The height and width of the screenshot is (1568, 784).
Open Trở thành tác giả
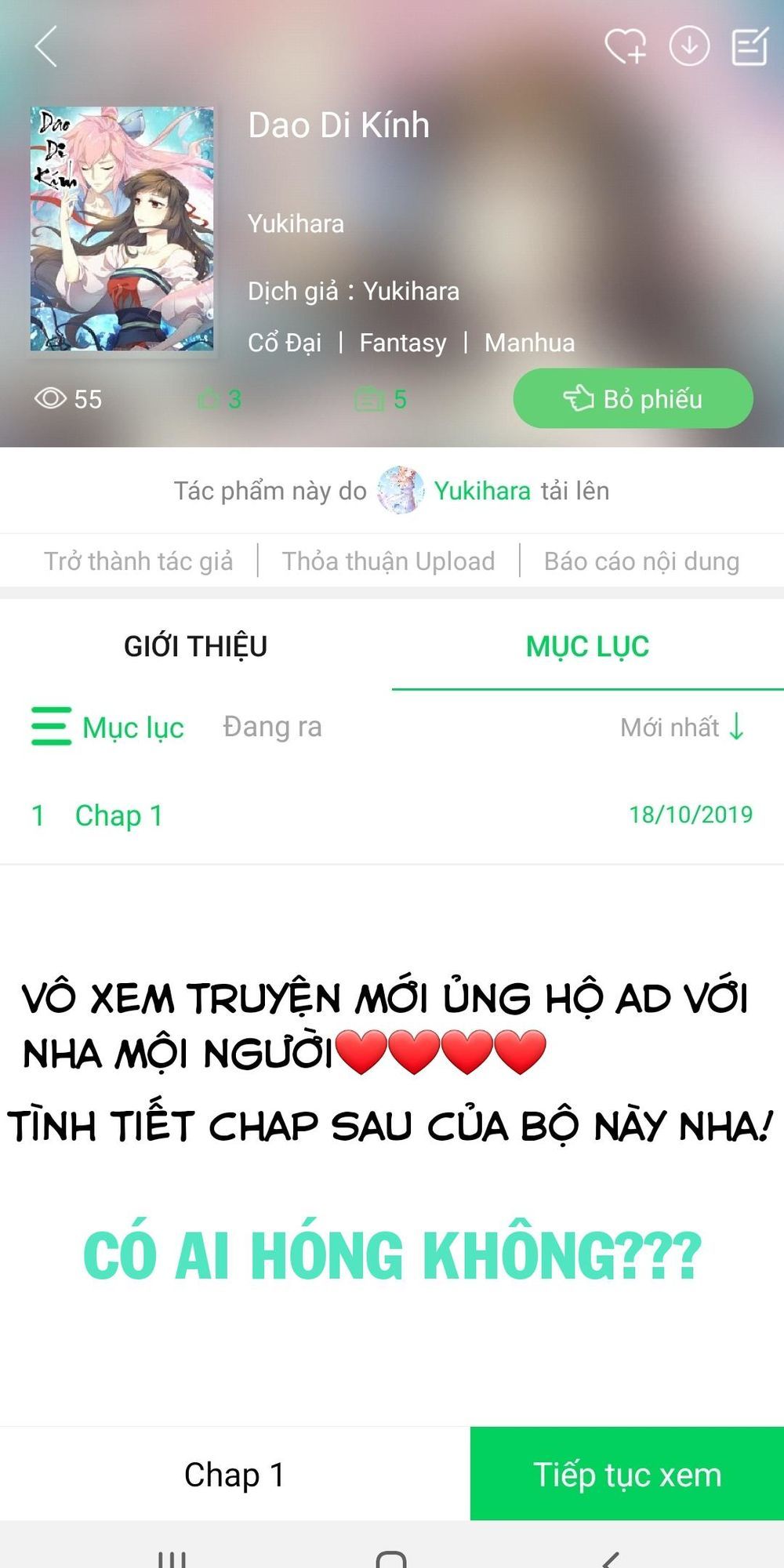[138, 561]
